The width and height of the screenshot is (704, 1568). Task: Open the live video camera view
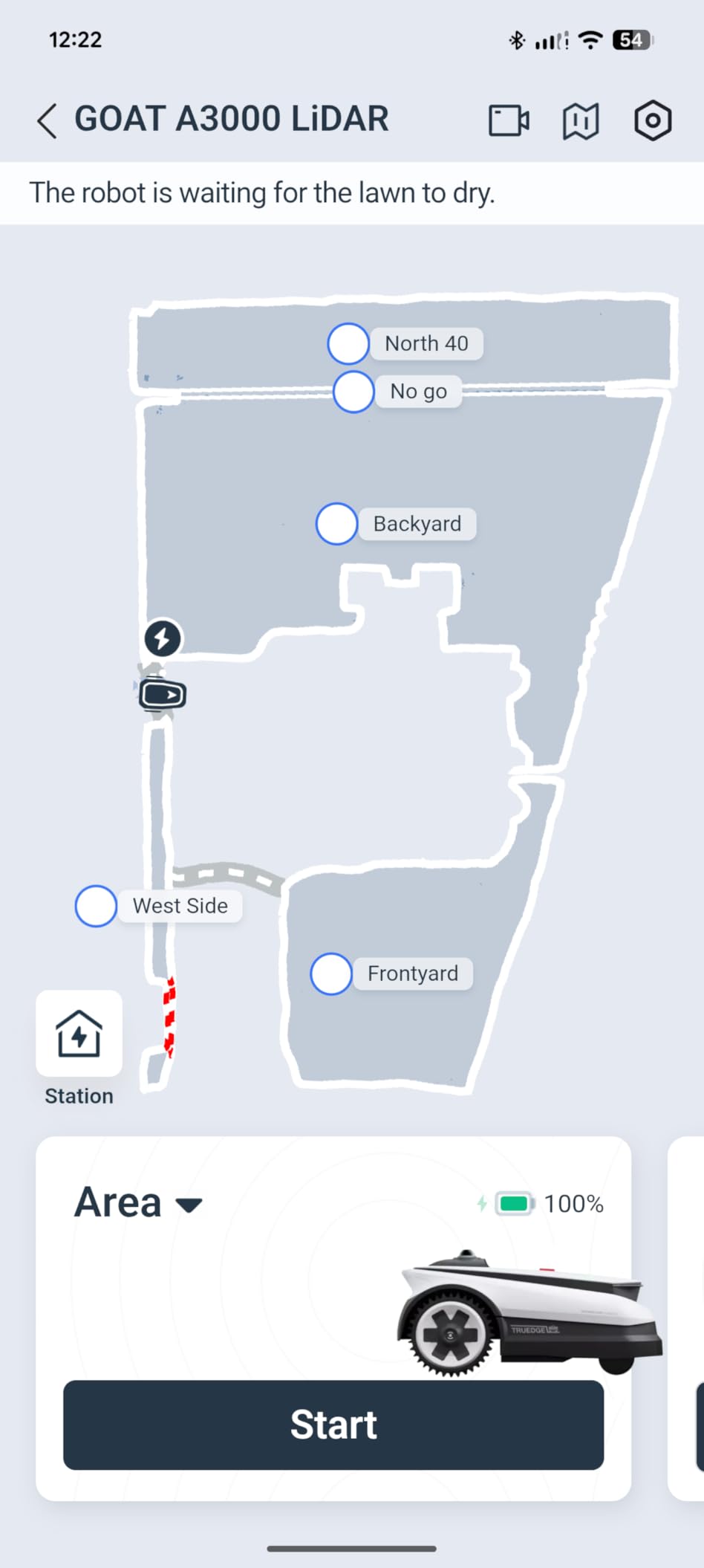(509, 120)
